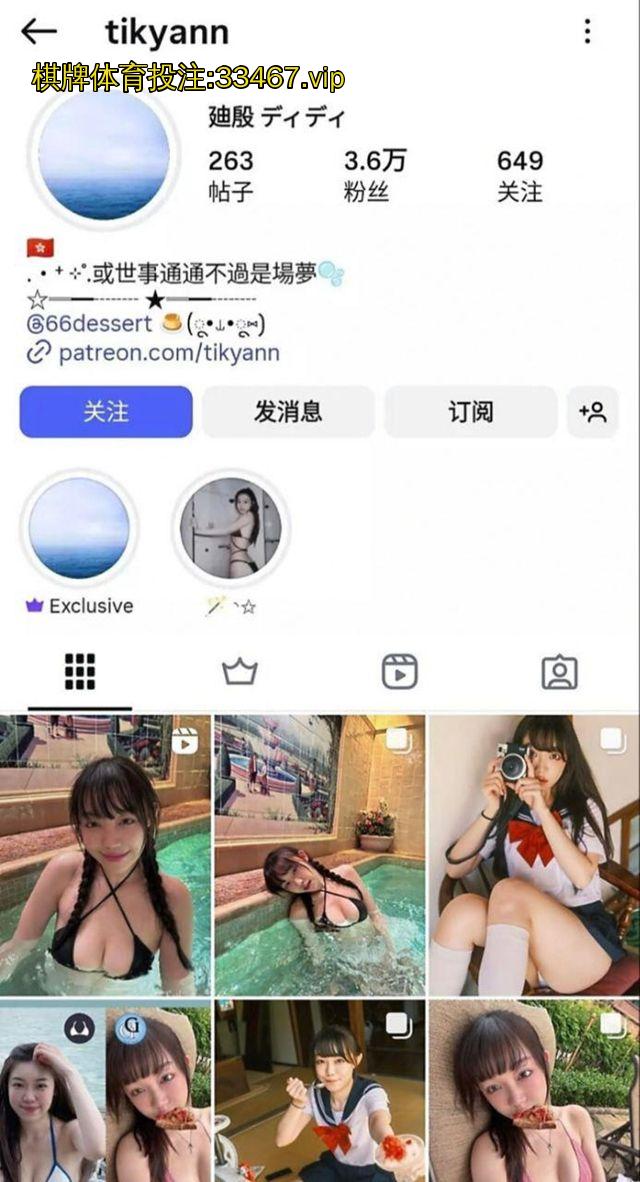Show suggested accounts with add-person icon

coord(592,412)
